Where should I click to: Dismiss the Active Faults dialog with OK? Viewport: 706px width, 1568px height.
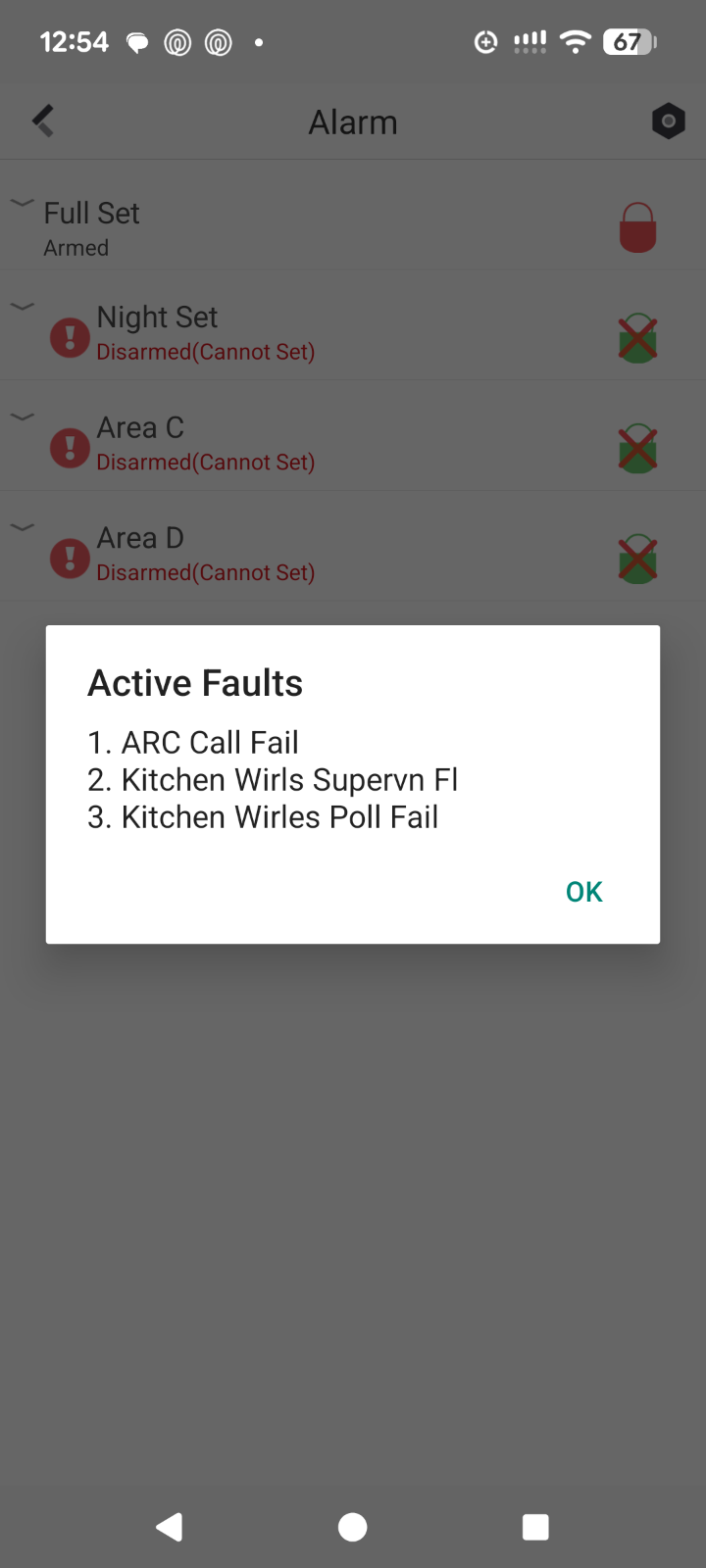(x=583, y=892)
